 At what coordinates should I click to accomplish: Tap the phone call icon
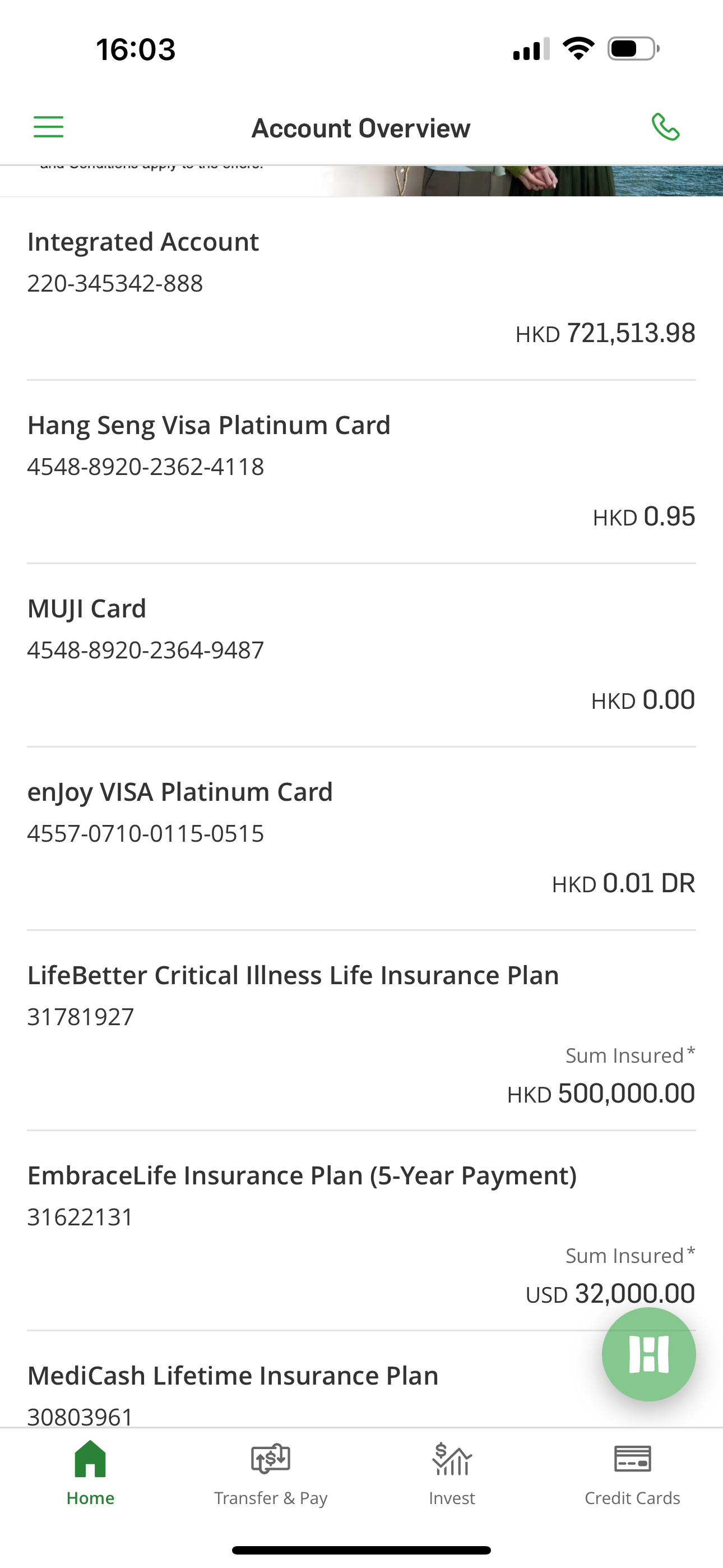pyautogui.click(x=665, y=127)
